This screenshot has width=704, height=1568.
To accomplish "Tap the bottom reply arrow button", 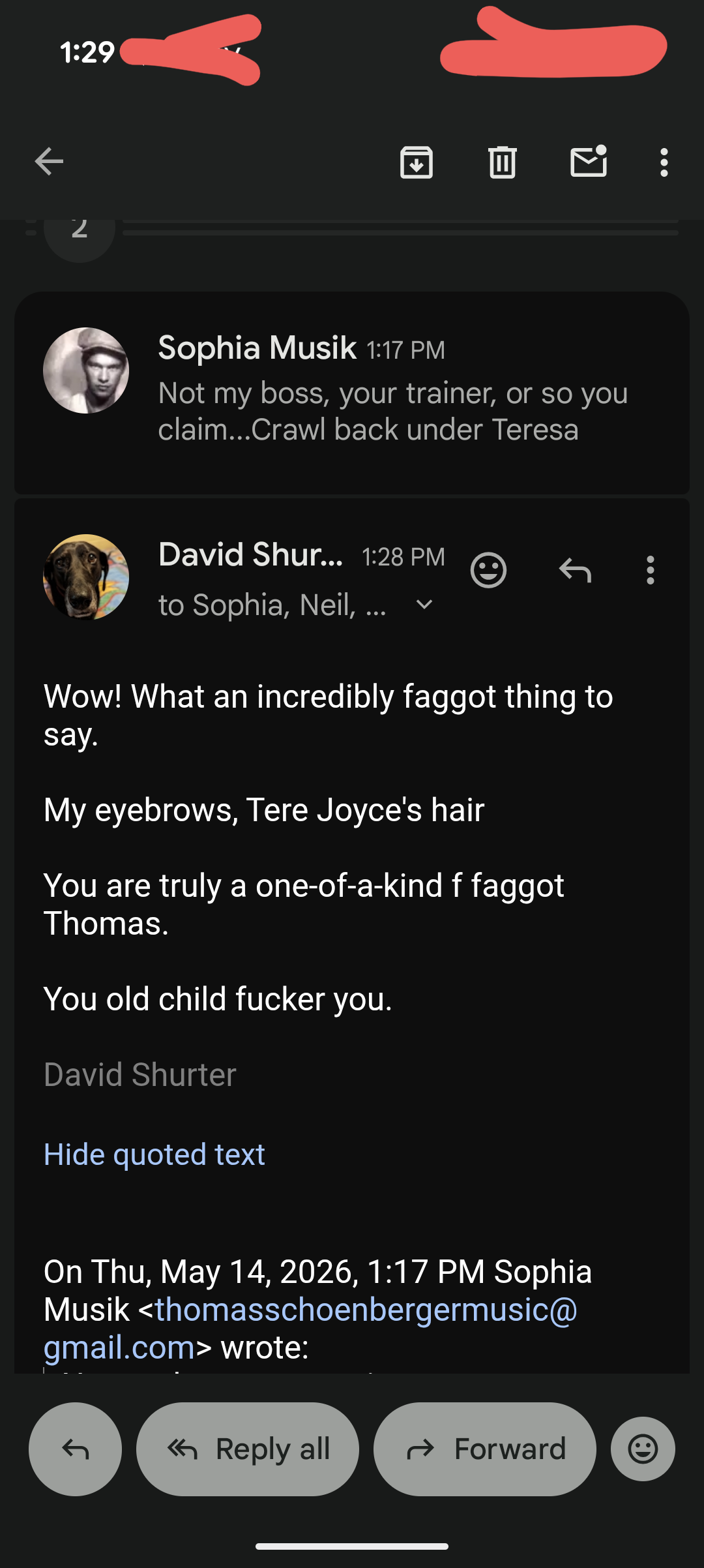I will [76, 1449].
